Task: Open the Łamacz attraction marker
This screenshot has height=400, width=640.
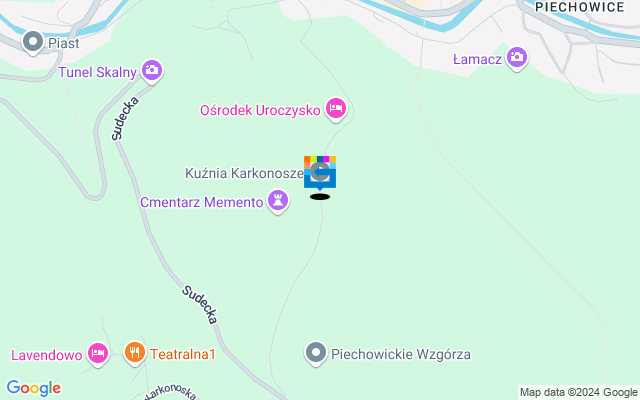Action: pos(516,59)
